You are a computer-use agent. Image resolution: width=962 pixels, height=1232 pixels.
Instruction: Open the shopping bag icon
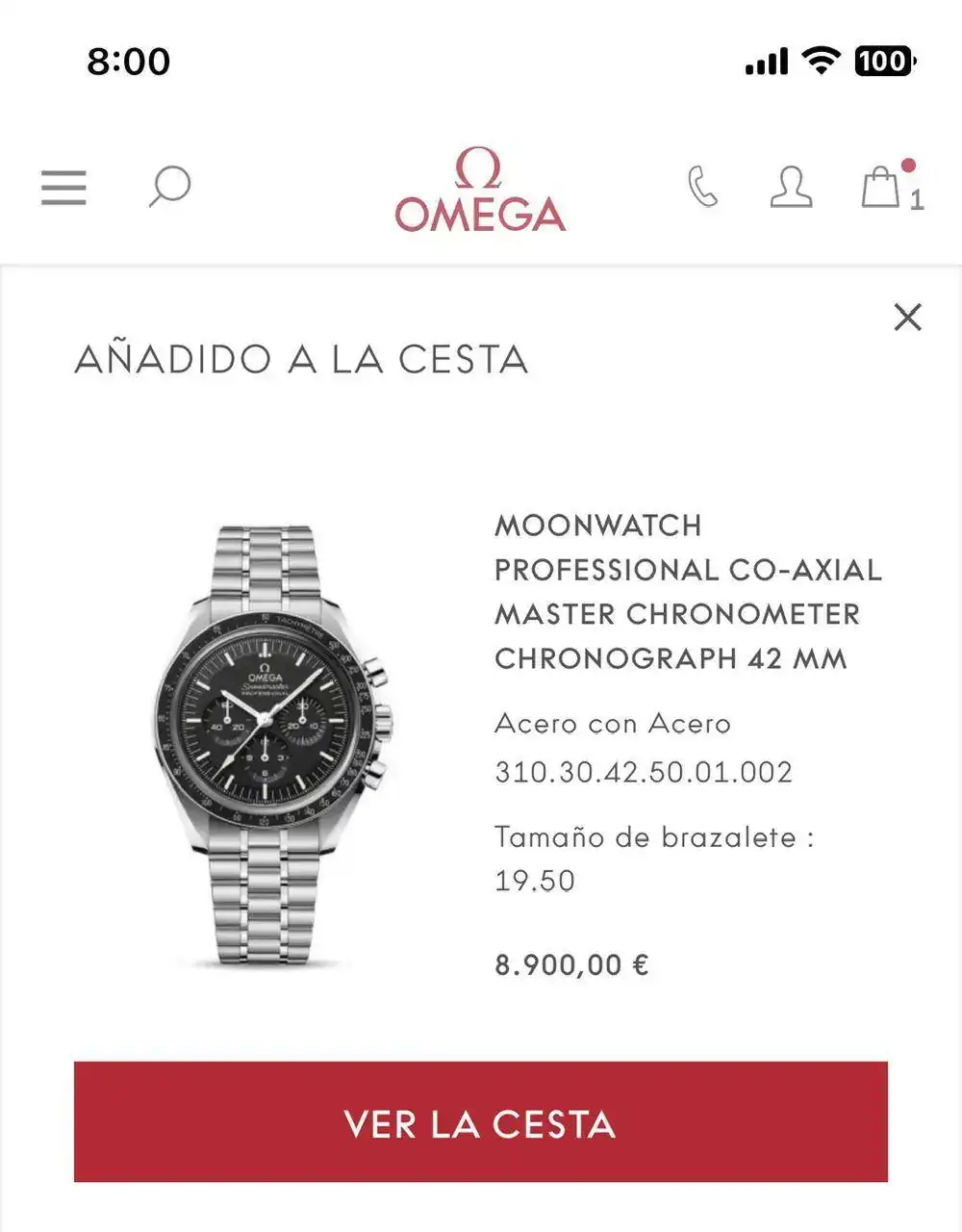[x=882, y=187]
